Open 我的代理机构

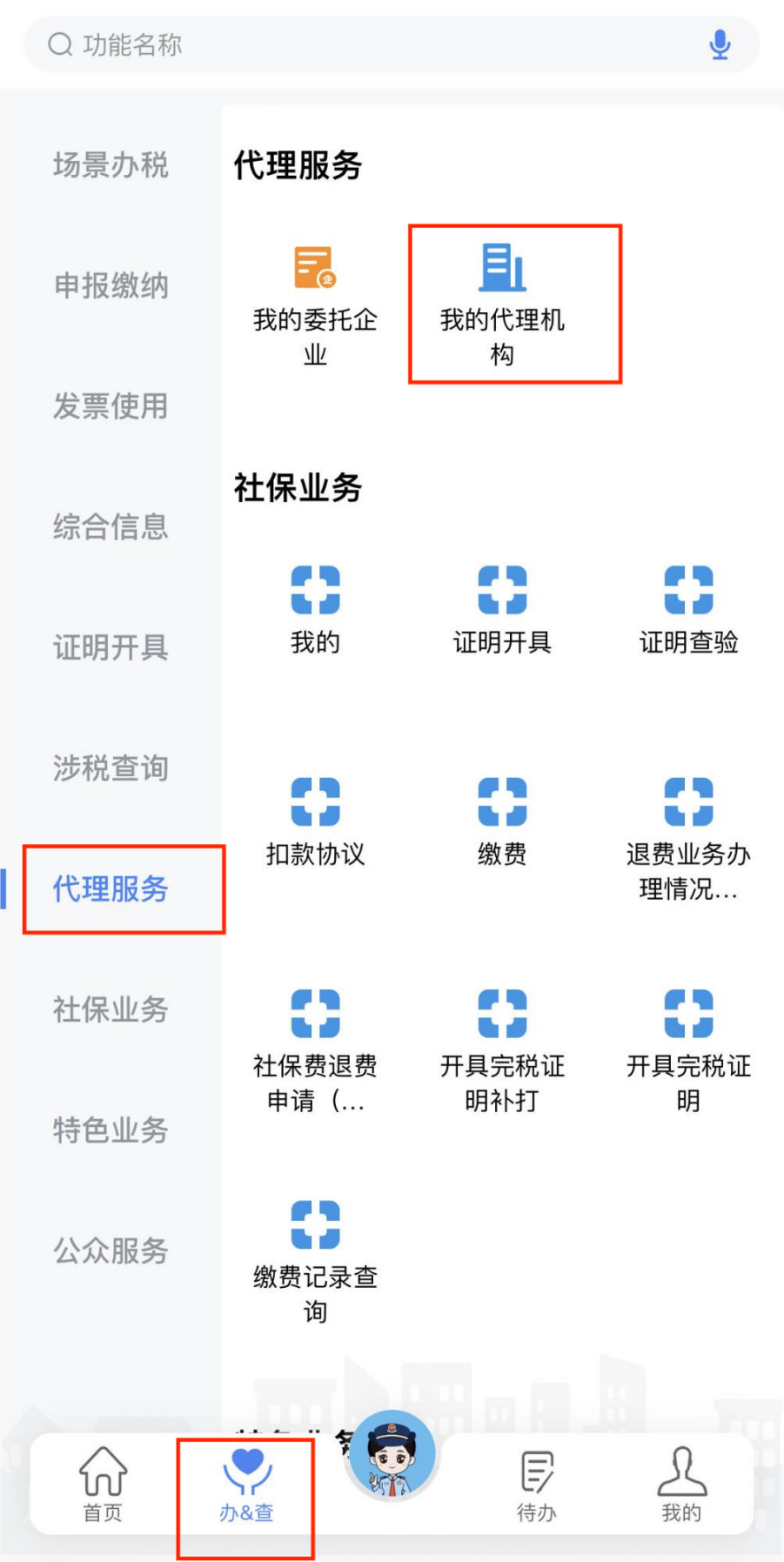coord(502,305)
